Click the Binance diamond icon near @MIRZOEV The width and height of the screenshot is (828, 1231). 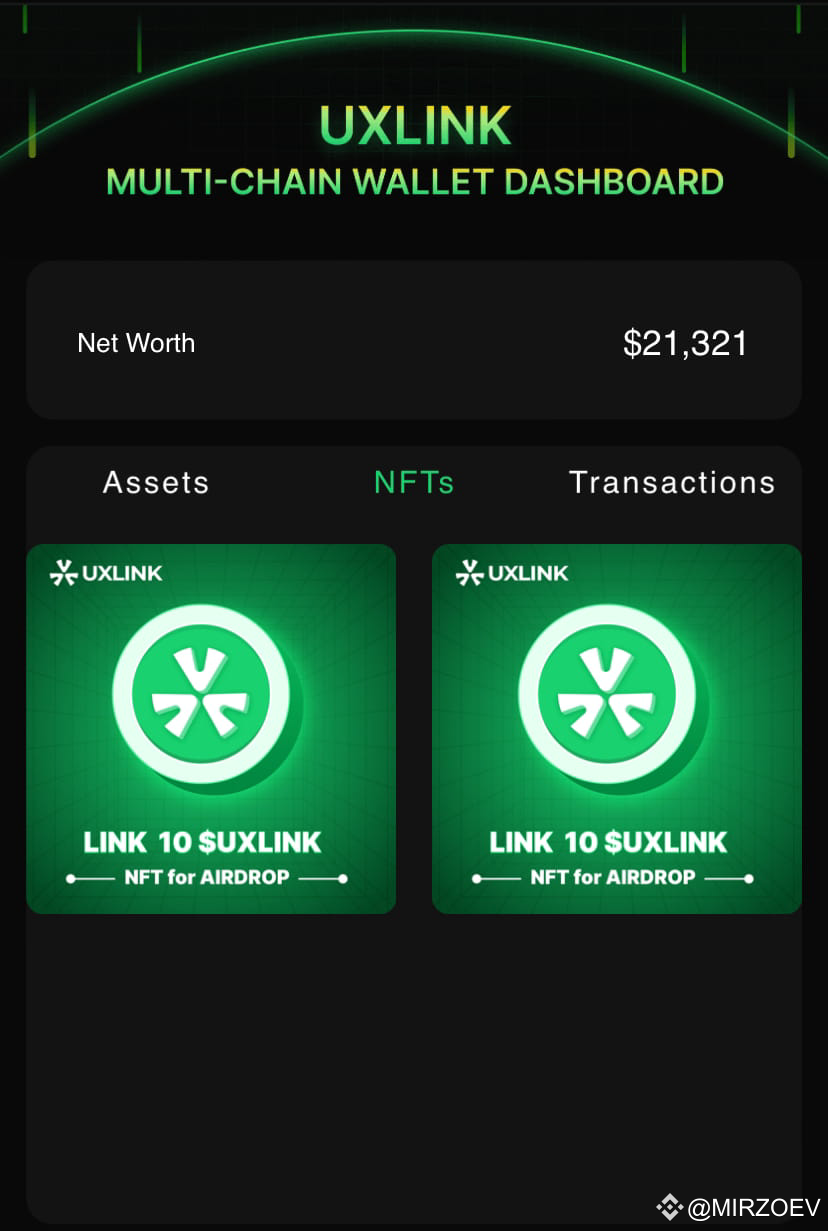pos(670,1206)
